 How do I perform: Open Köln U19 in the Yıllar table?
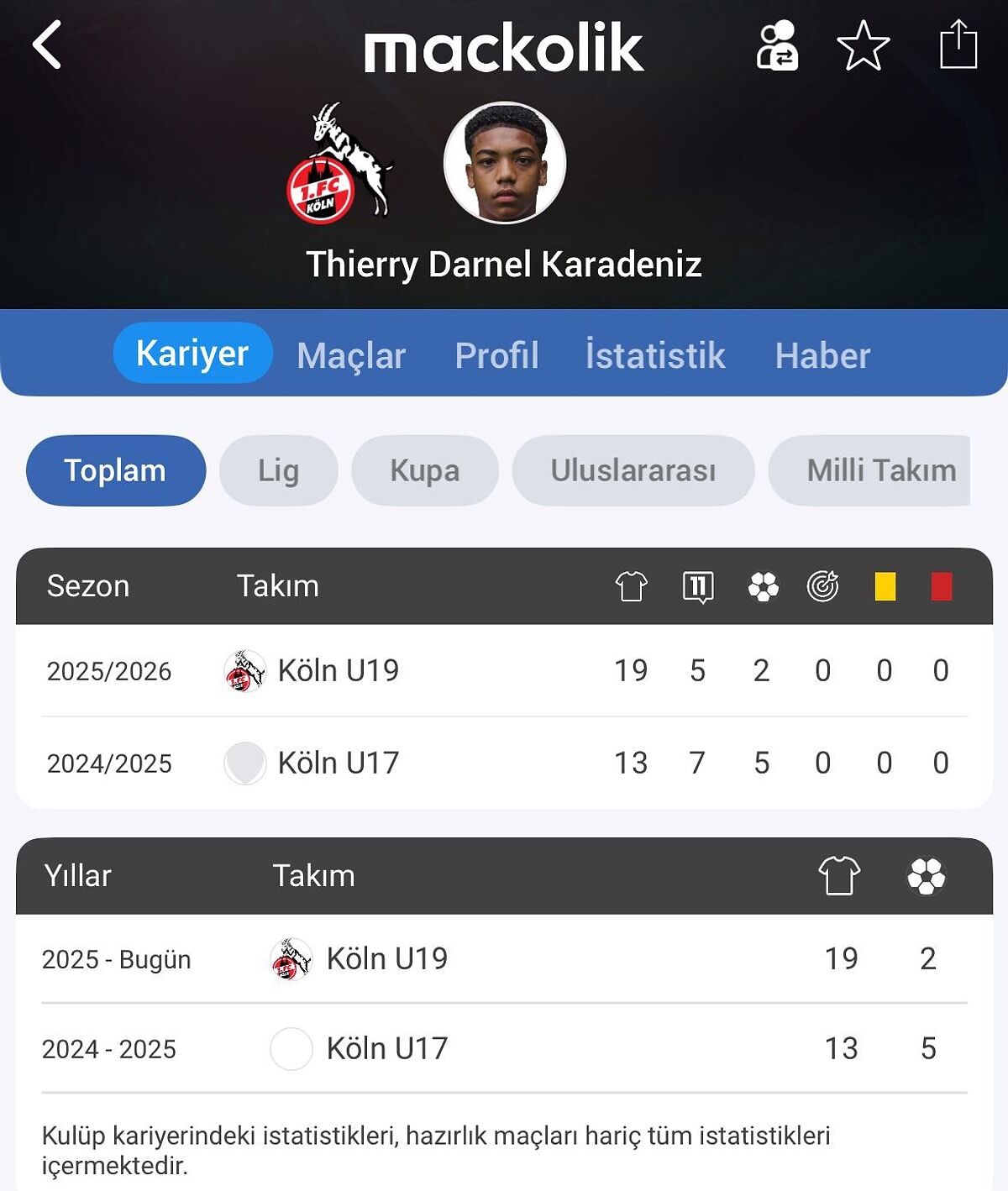(386, 958)
